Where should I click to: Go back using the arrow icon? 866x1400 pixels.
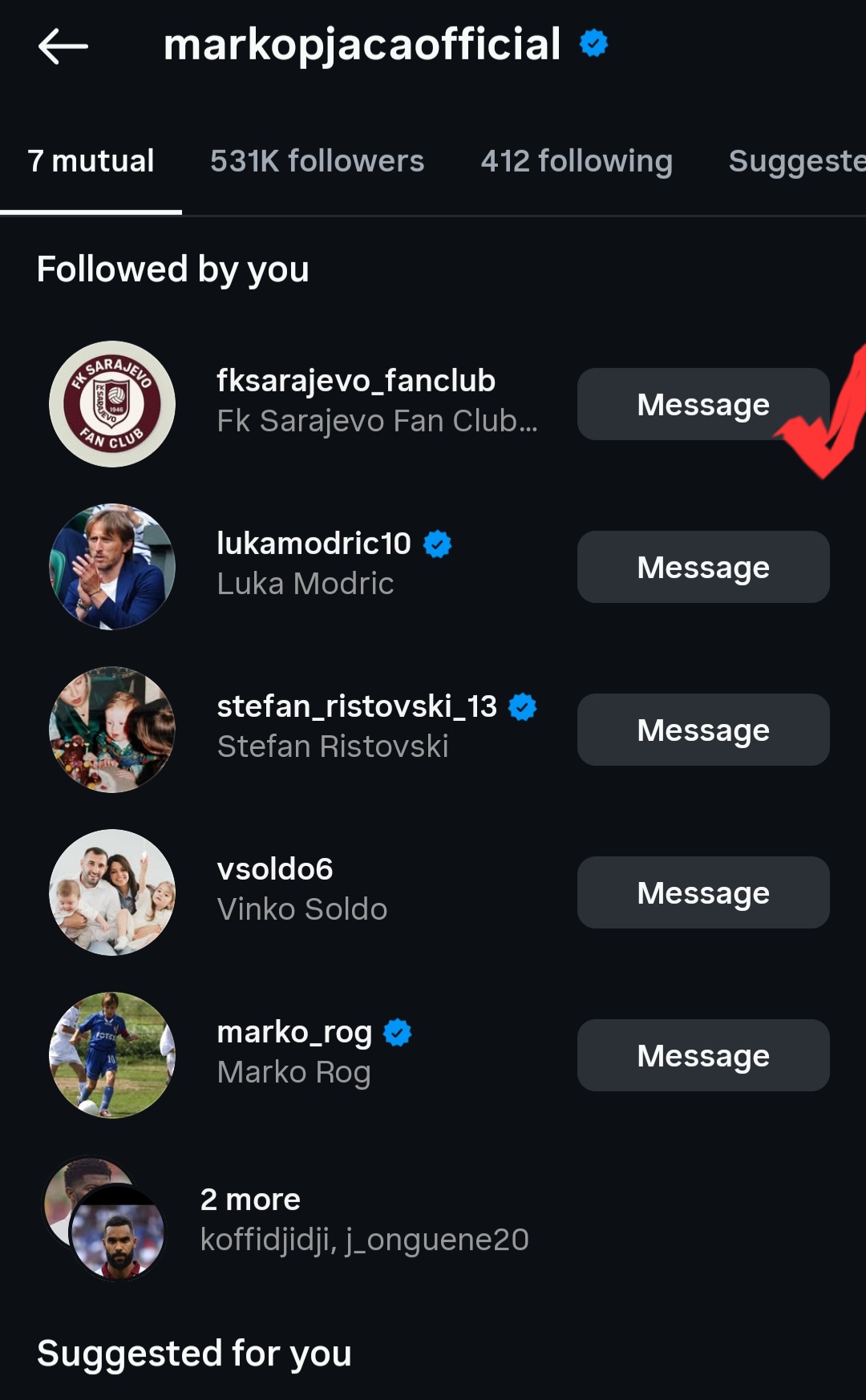pos(63,46)
